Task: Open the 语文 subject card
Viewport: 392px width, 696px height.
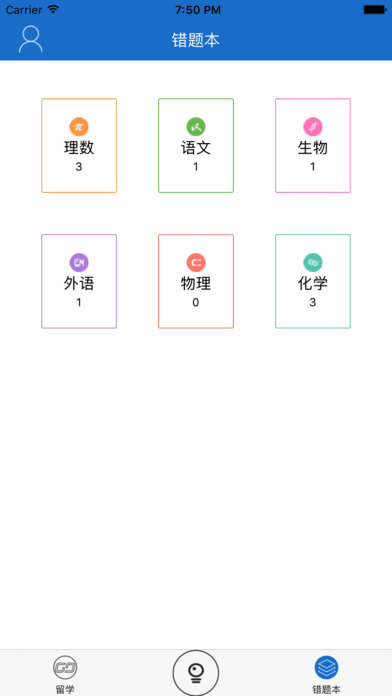Action: pos(196,146)
